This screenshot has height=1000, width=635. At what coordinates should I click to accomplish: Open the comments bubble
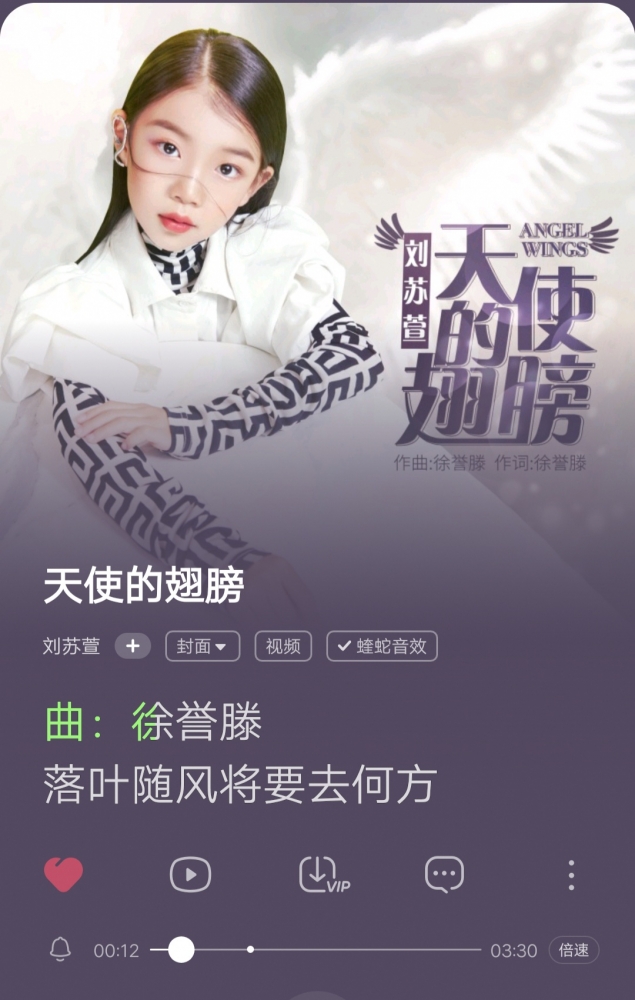point(444,875)
